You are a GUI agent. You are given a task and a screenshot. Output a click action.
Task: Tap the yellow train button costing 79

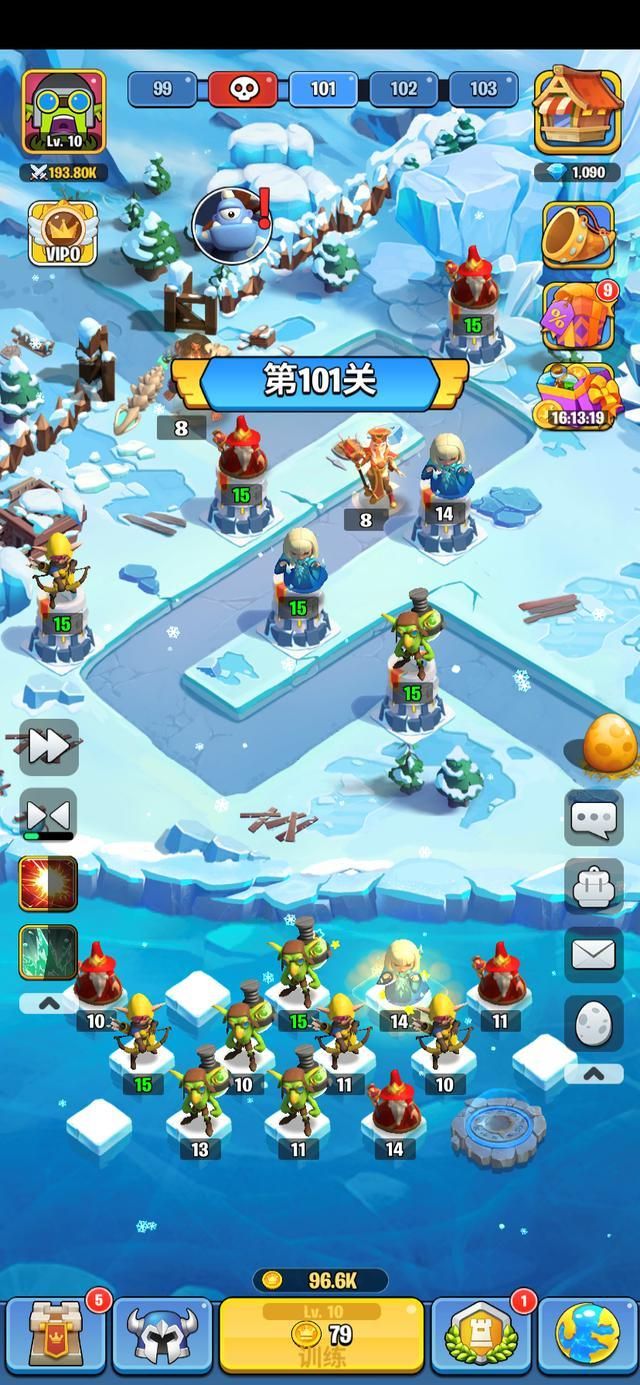point(322,1335)
